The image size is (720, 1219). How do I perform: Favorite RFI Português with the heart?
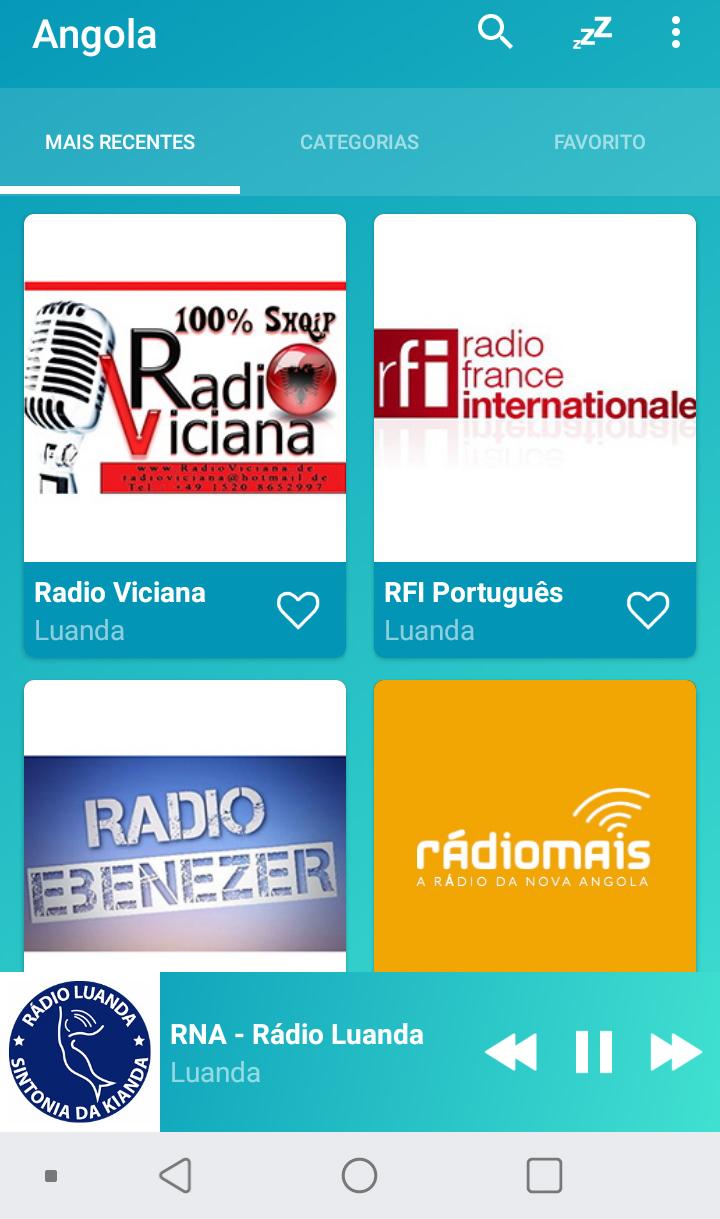[648, 610]
